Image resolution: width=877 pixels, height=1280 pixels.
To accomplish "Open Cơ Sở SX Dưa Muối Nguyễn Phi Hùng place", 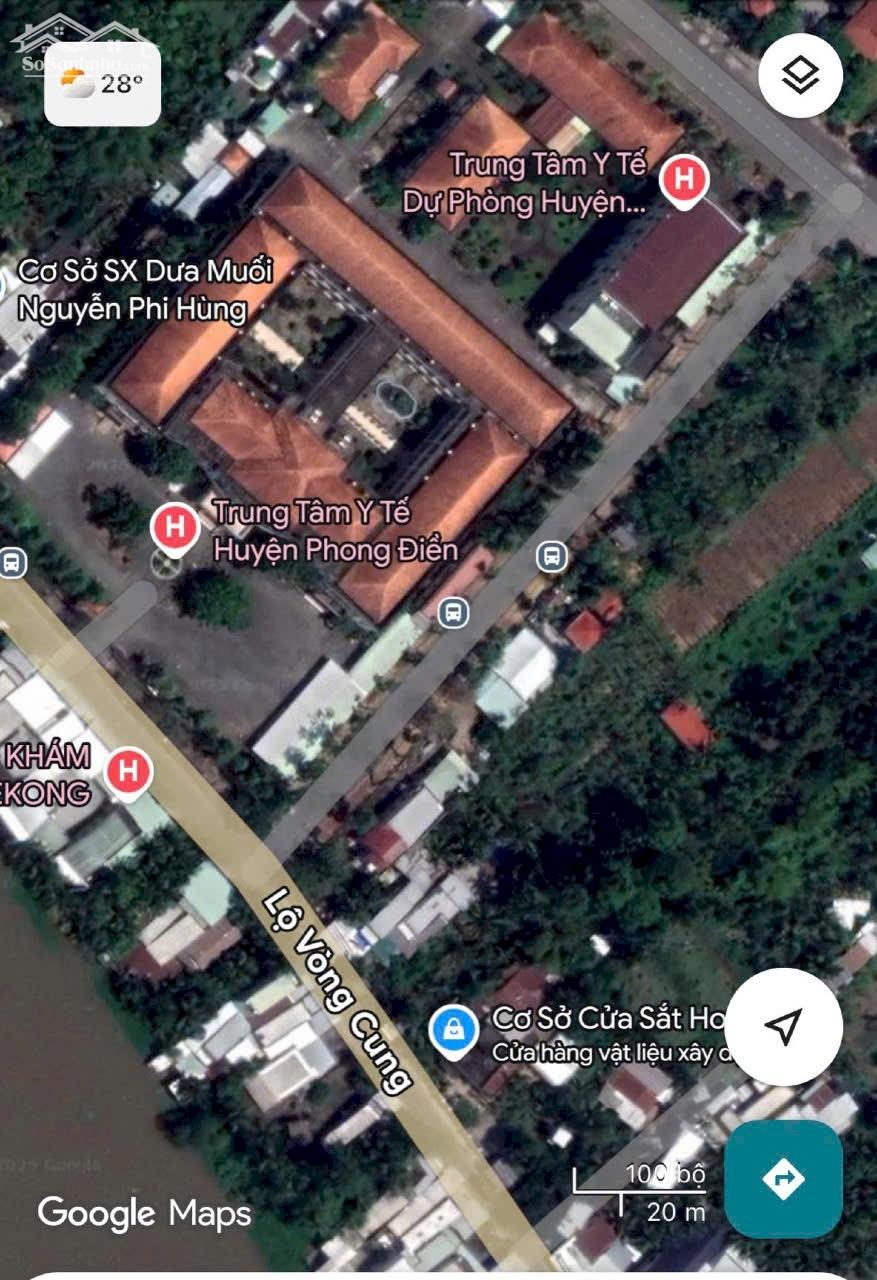I will click(x=132, y=290).
